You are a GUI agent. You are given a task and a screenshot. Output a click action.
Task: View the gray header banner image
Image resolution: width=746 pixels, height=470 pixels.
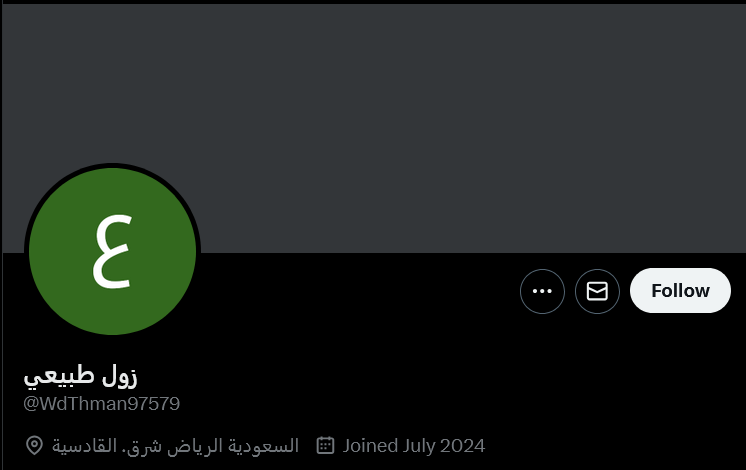[x=450, y=120]
